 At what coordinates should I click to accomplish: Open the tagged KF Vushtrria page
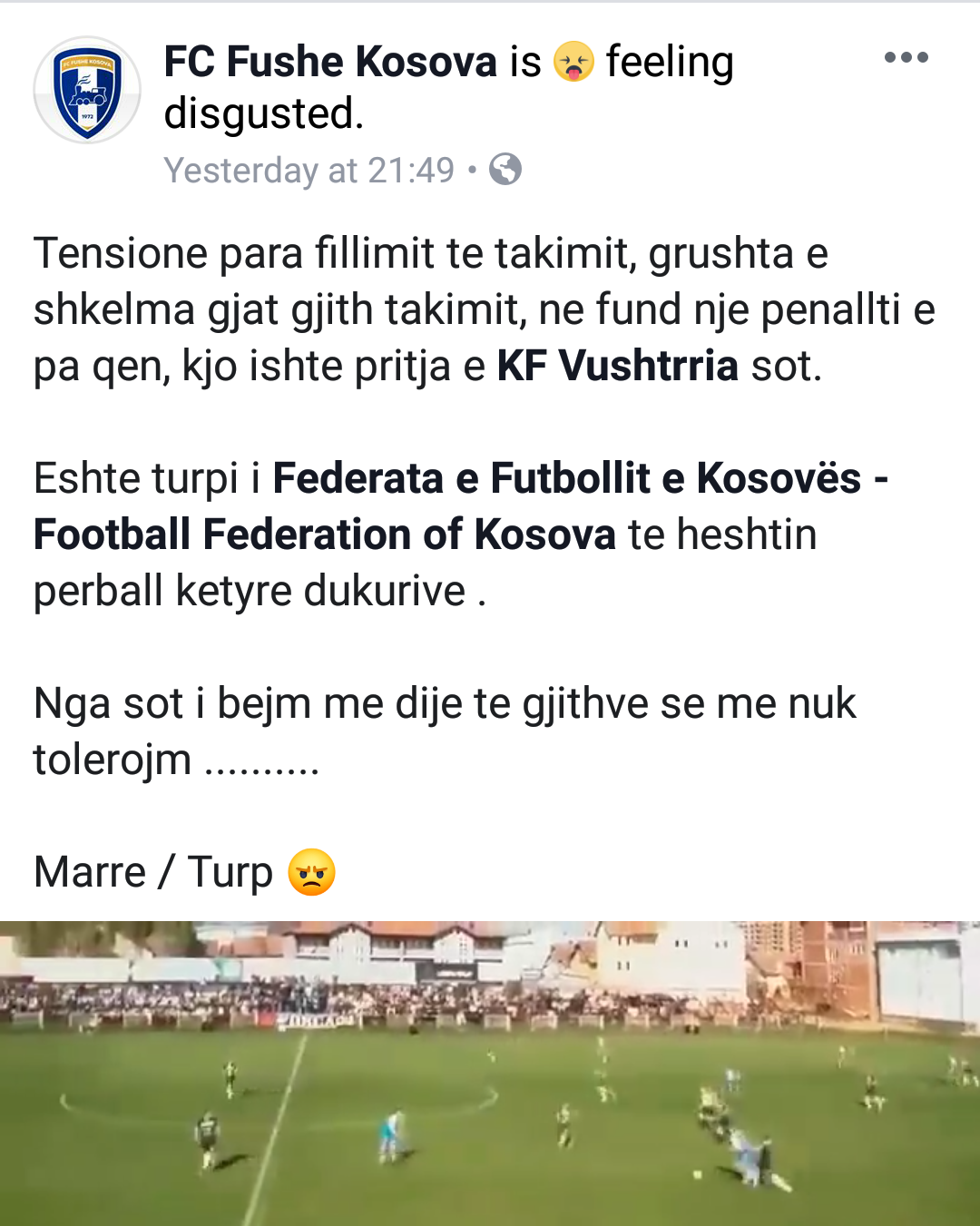617,367
